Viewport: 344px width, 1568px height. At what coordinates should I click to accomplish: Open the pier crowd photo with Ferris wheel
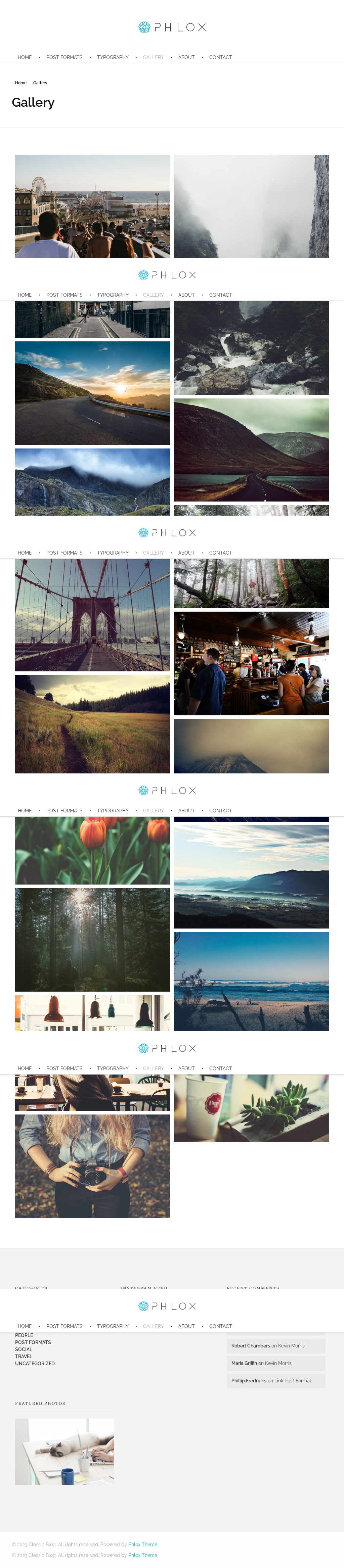[x=92, y=206]
